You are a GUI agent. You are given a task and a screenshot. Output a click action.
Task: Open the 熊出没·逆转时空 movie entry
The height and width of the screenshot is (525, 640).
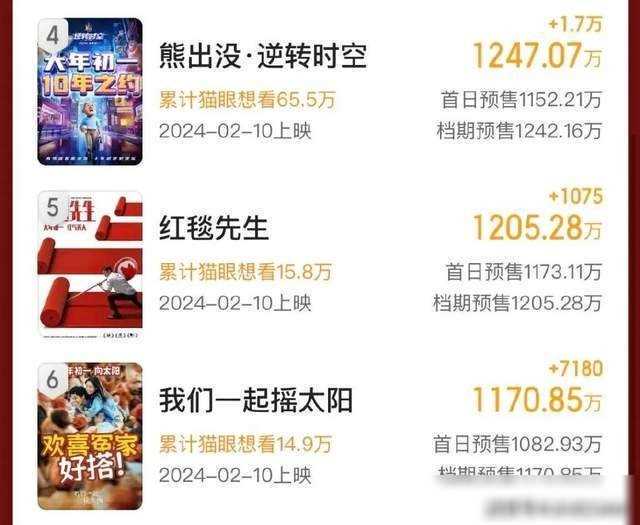(263, 56)
